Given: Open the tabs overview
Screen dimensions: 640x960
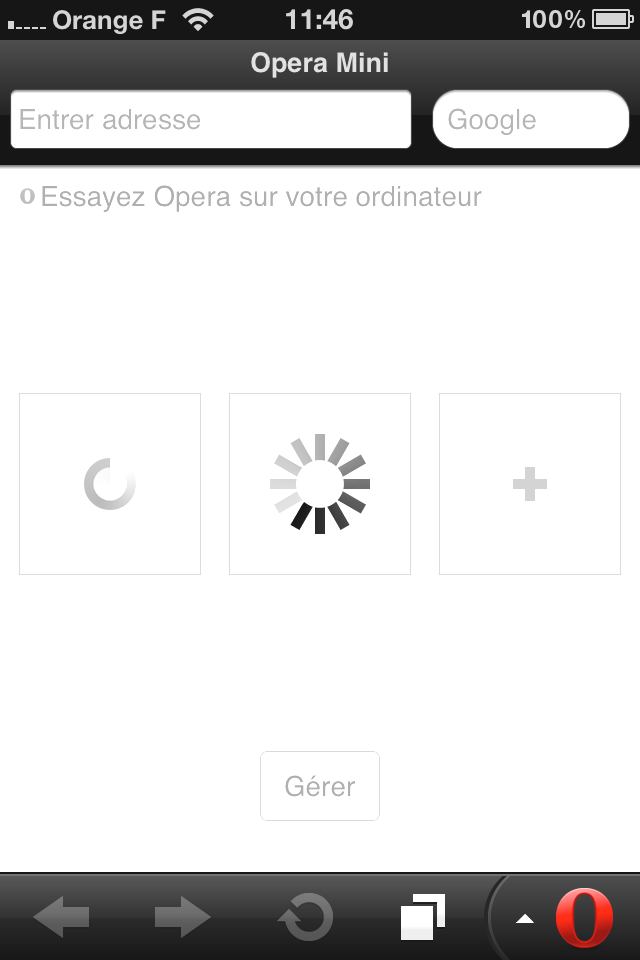Looking at the screenshot, I should 422,917.
